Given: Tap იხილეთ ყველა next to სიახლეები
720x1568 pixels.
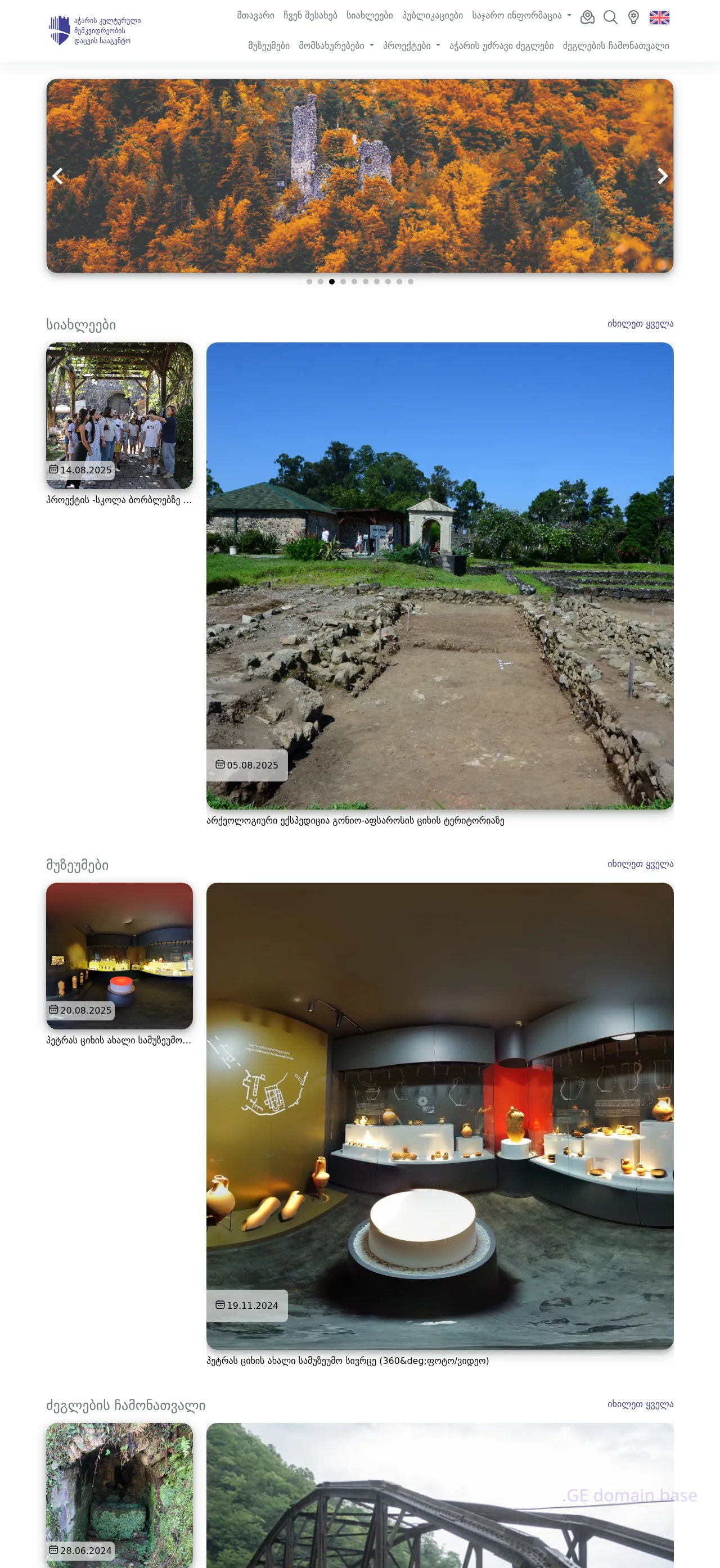Looking at the screenshot, I should pos(640,324).
